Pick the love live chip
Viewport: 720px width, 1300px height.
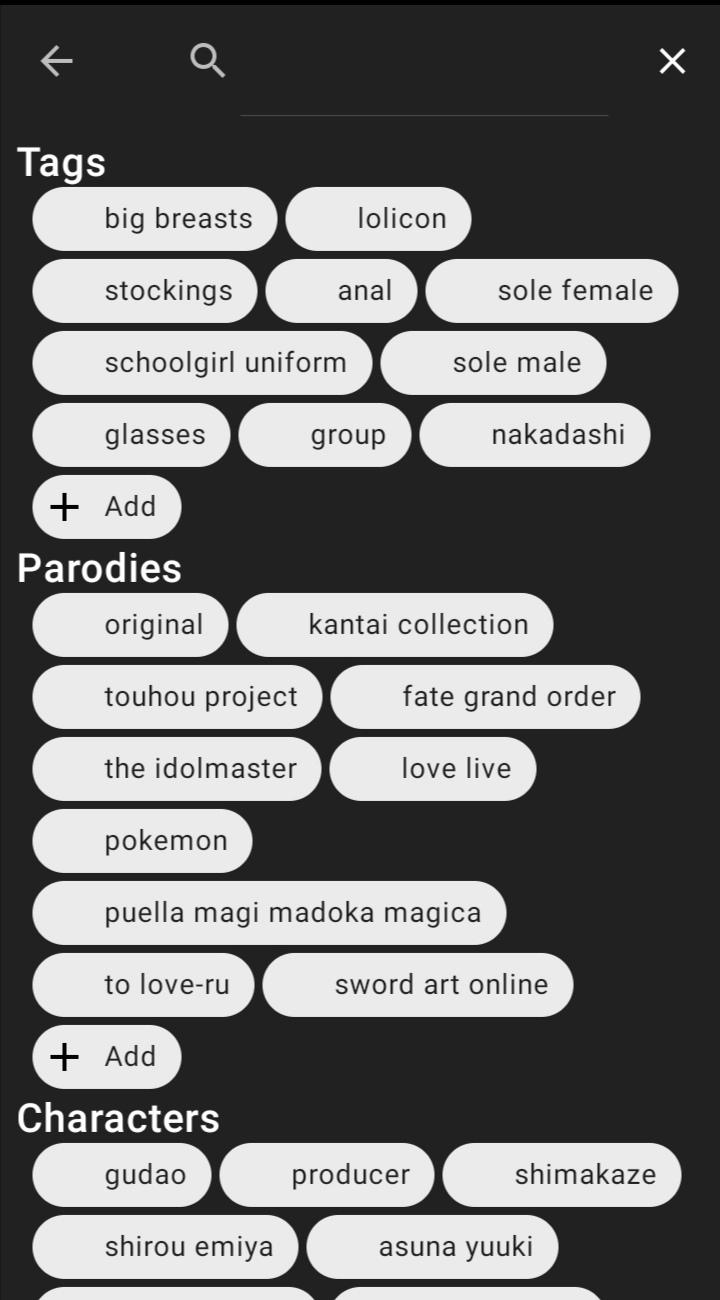pos(433,769)
